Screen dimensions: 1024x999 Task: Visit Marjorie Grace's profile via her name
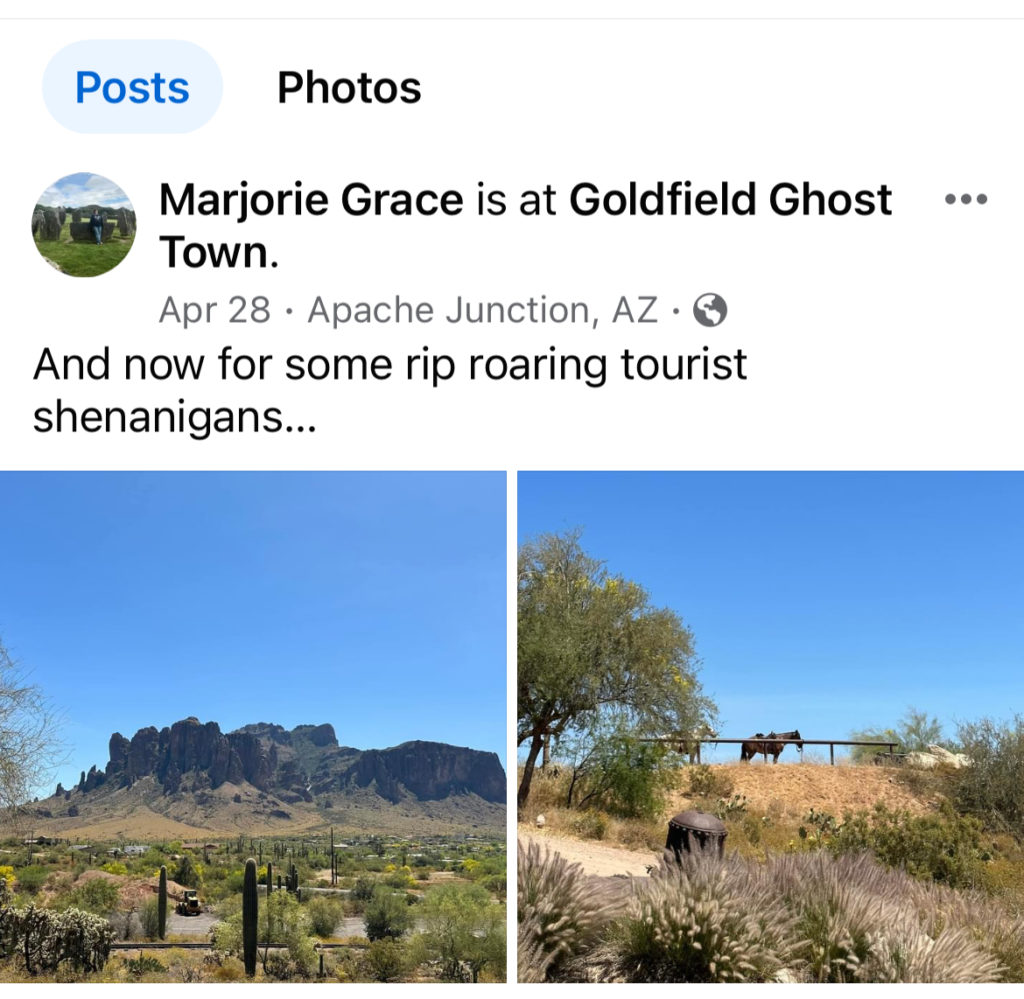pos(311,200)
